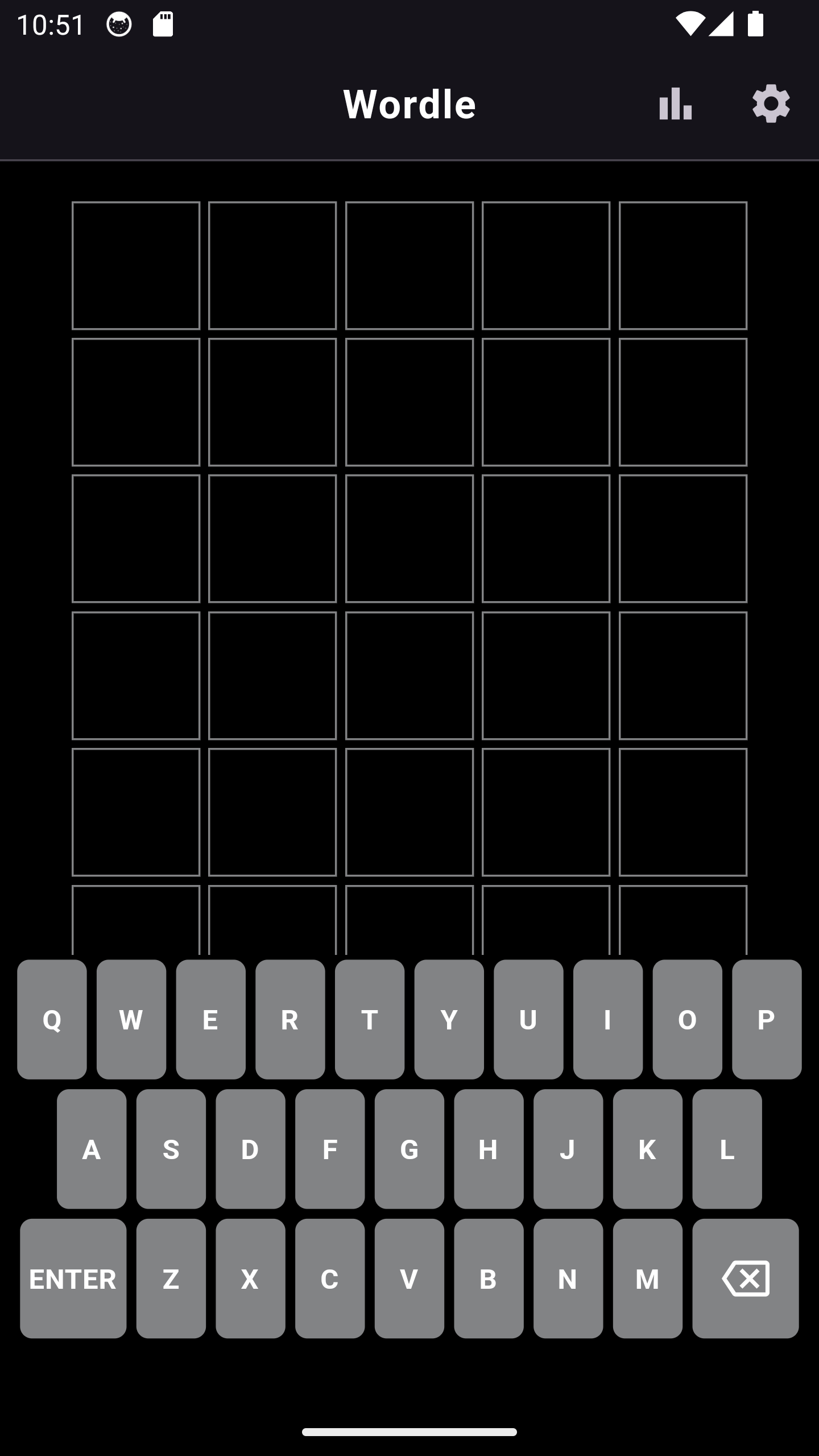Choose the letter G key
This screenshot has height=1456, width=819.
[x=409, y=1149]
